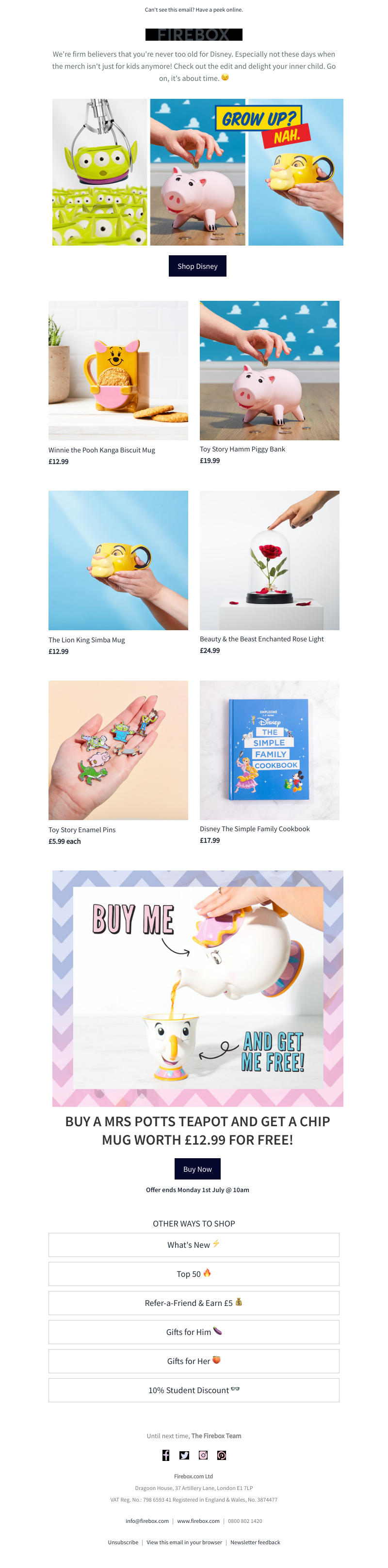Open www.firebox.com link
The width and height of the screenshot is (388, 1568).
(198, 1521)
